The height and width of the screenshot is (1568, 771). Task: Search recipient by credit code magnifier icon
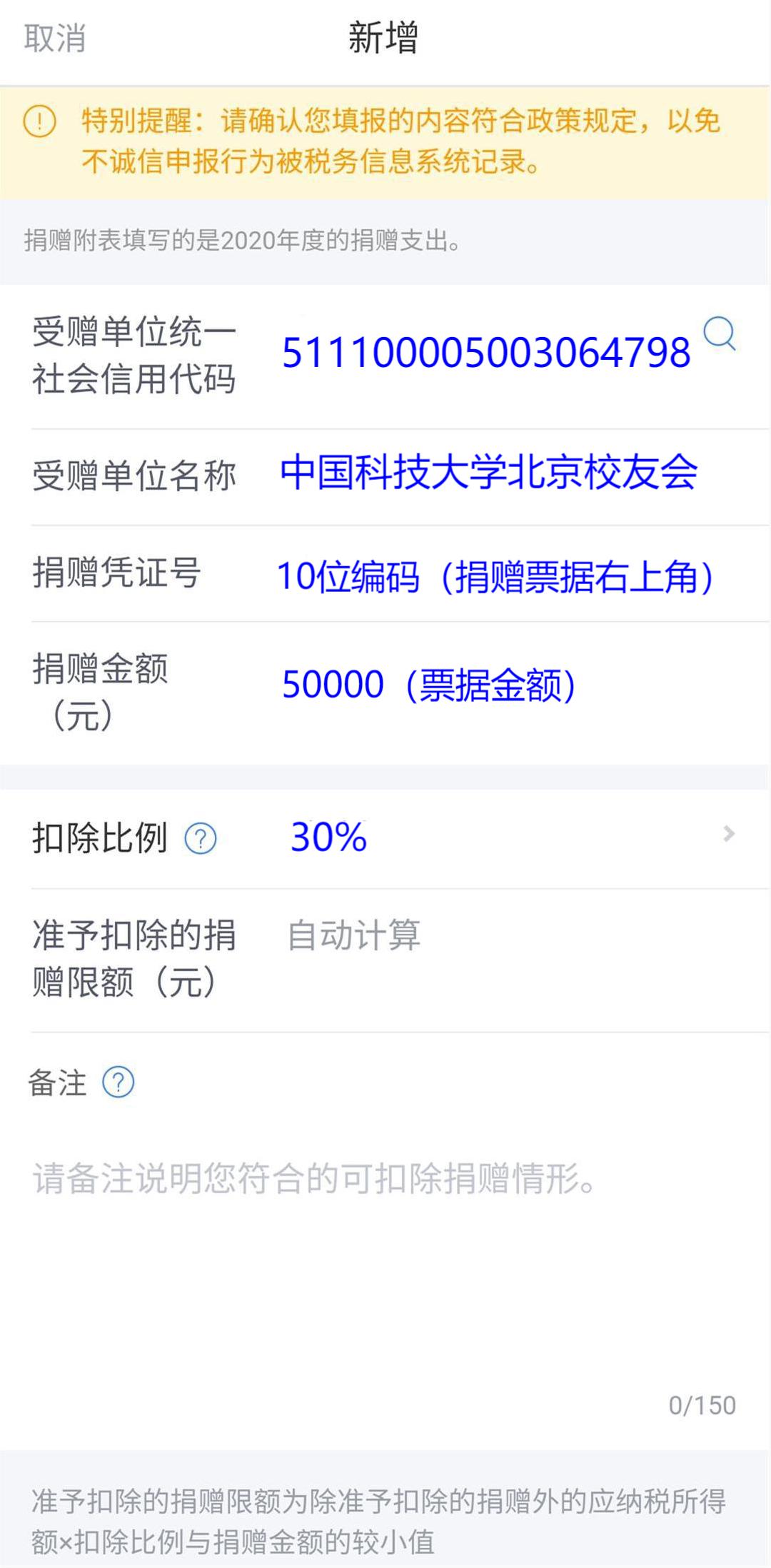point(719,333)
